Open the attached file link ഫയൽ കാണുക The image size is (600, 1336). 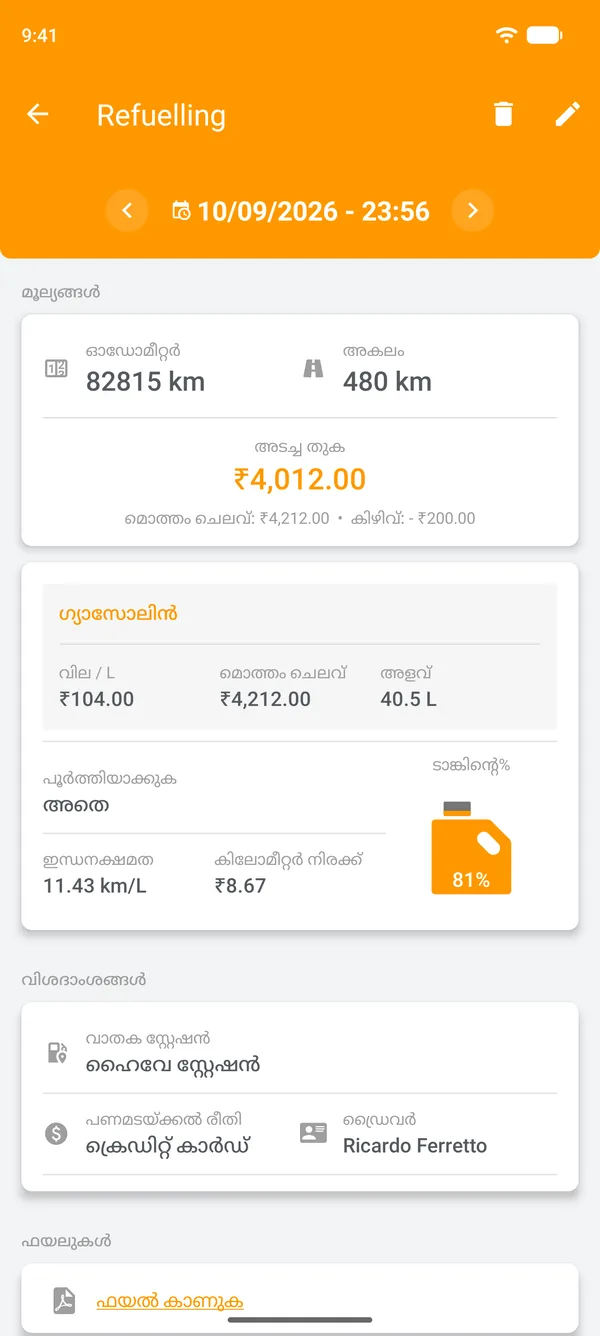170,1301
